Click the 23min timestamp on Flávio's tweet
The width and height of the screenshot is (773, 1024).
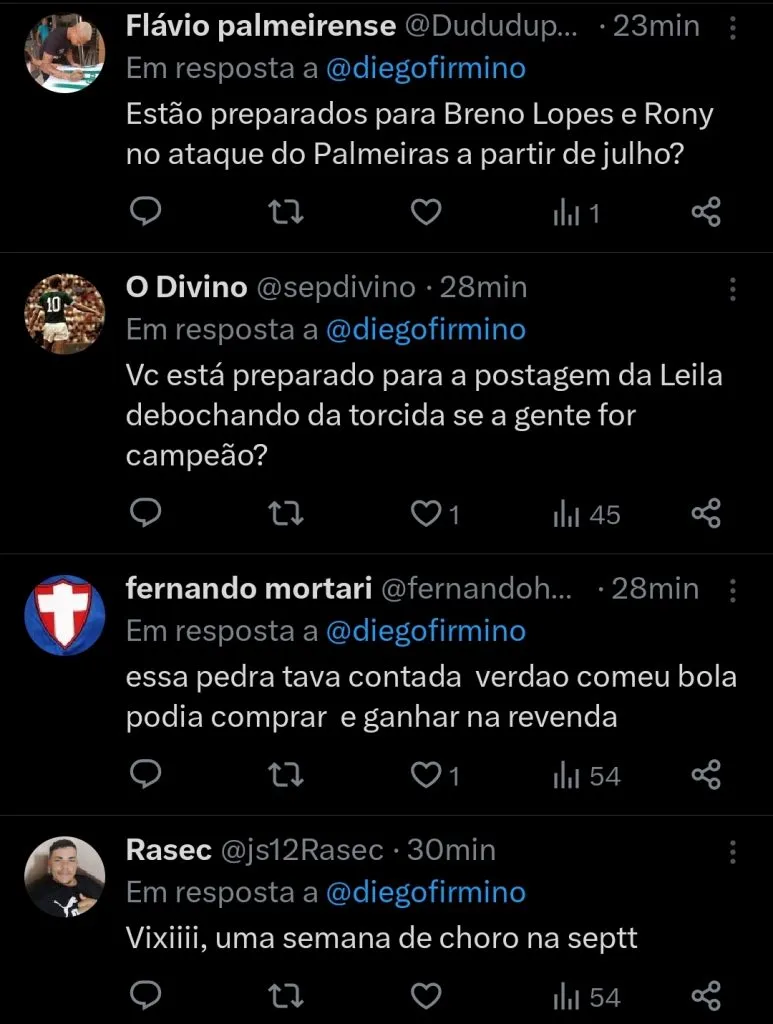click(x=655, y=27)
